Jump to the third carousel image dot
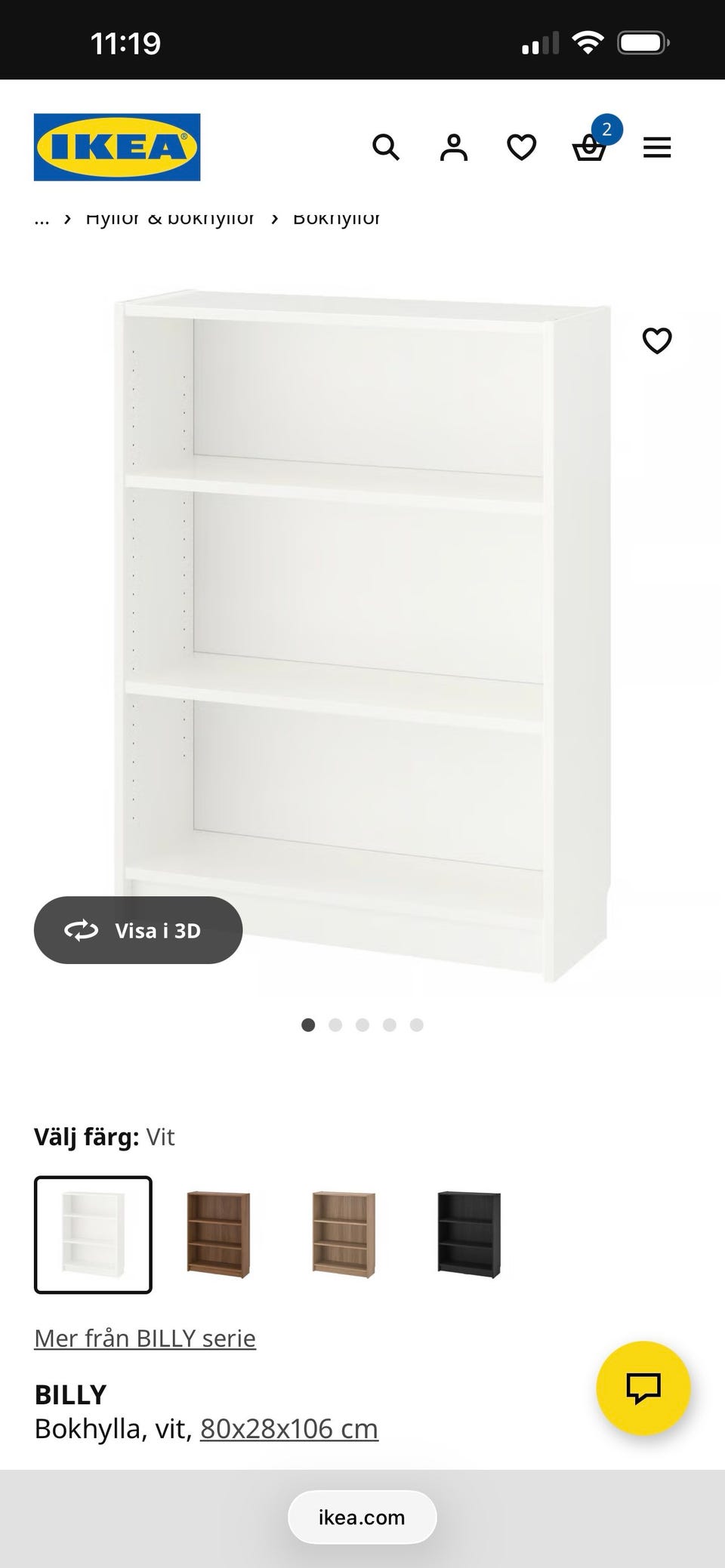This screenshot has width=725, height=1568. tap(363, 1024)
